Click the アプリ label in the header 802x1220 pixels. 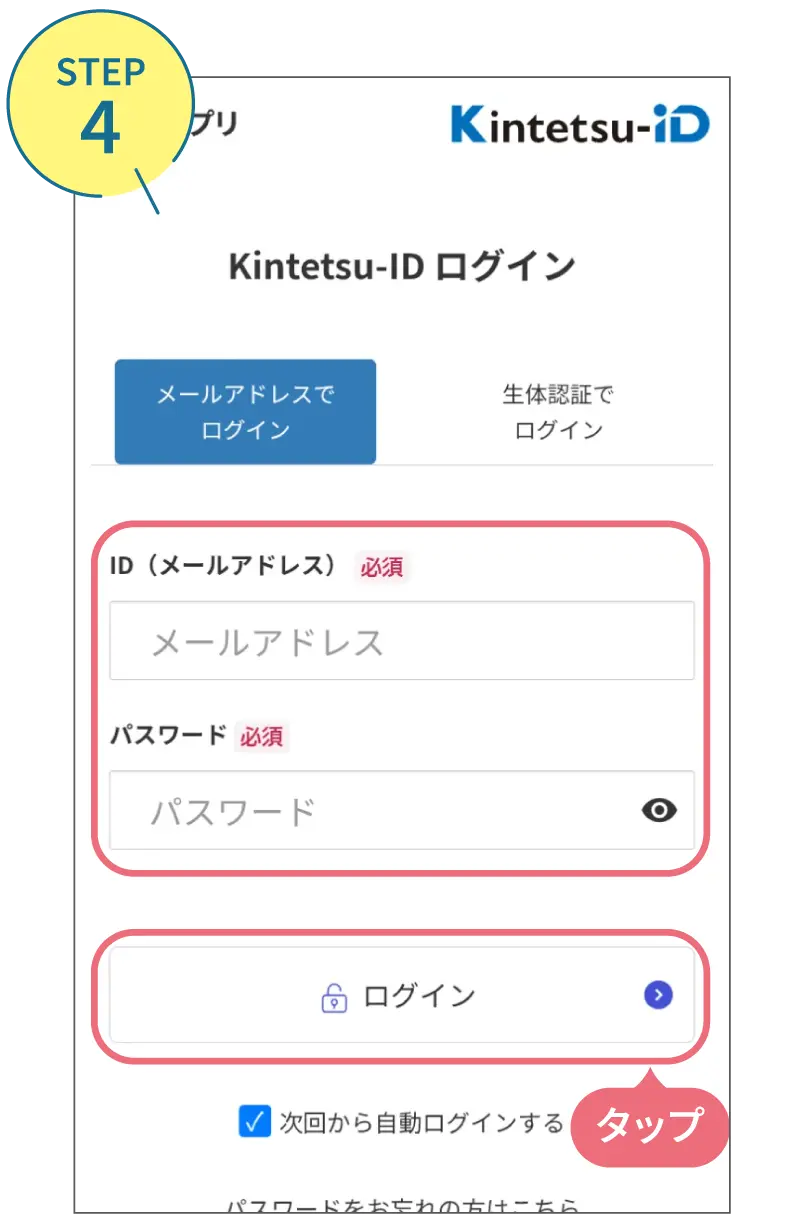pyautogui.click(x=213, y=123)
